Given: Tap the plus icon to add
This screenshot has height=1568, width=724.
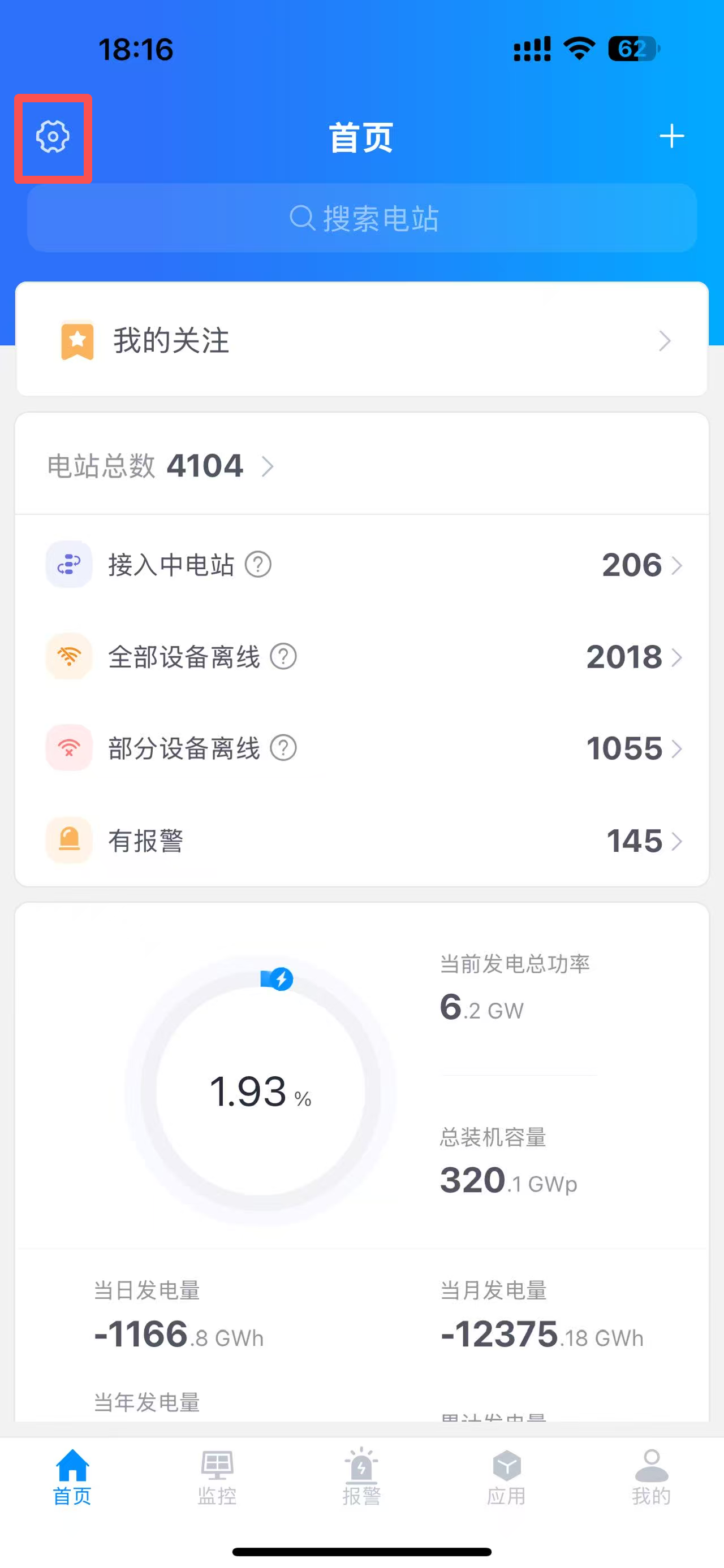Looking at the screenshot, I should 671,136.
